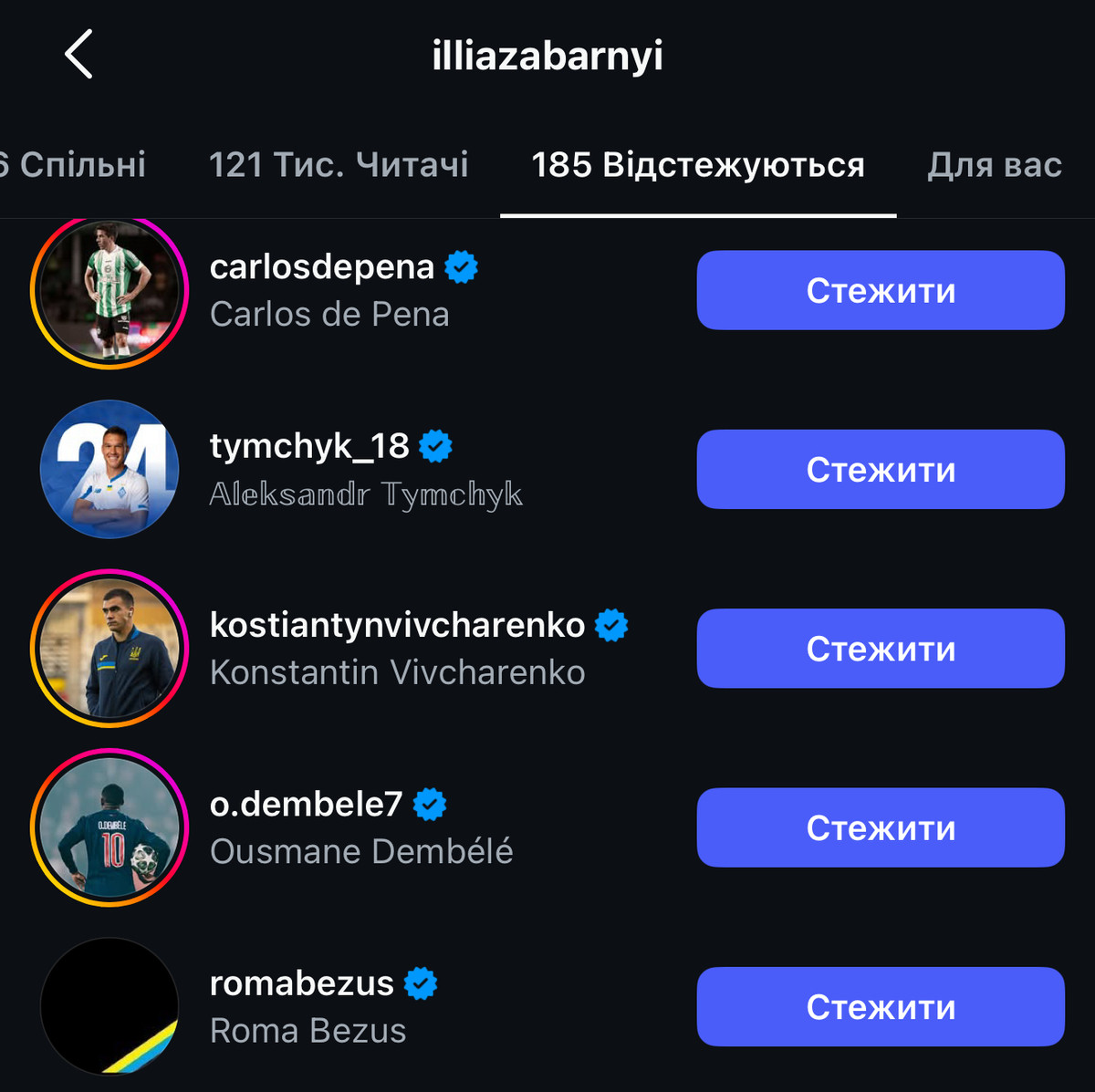This screenshot has height=1092, width=1095.
Task: Open Konstantin Vivcharenko's profile row
Action: click(x=397, y=649)
